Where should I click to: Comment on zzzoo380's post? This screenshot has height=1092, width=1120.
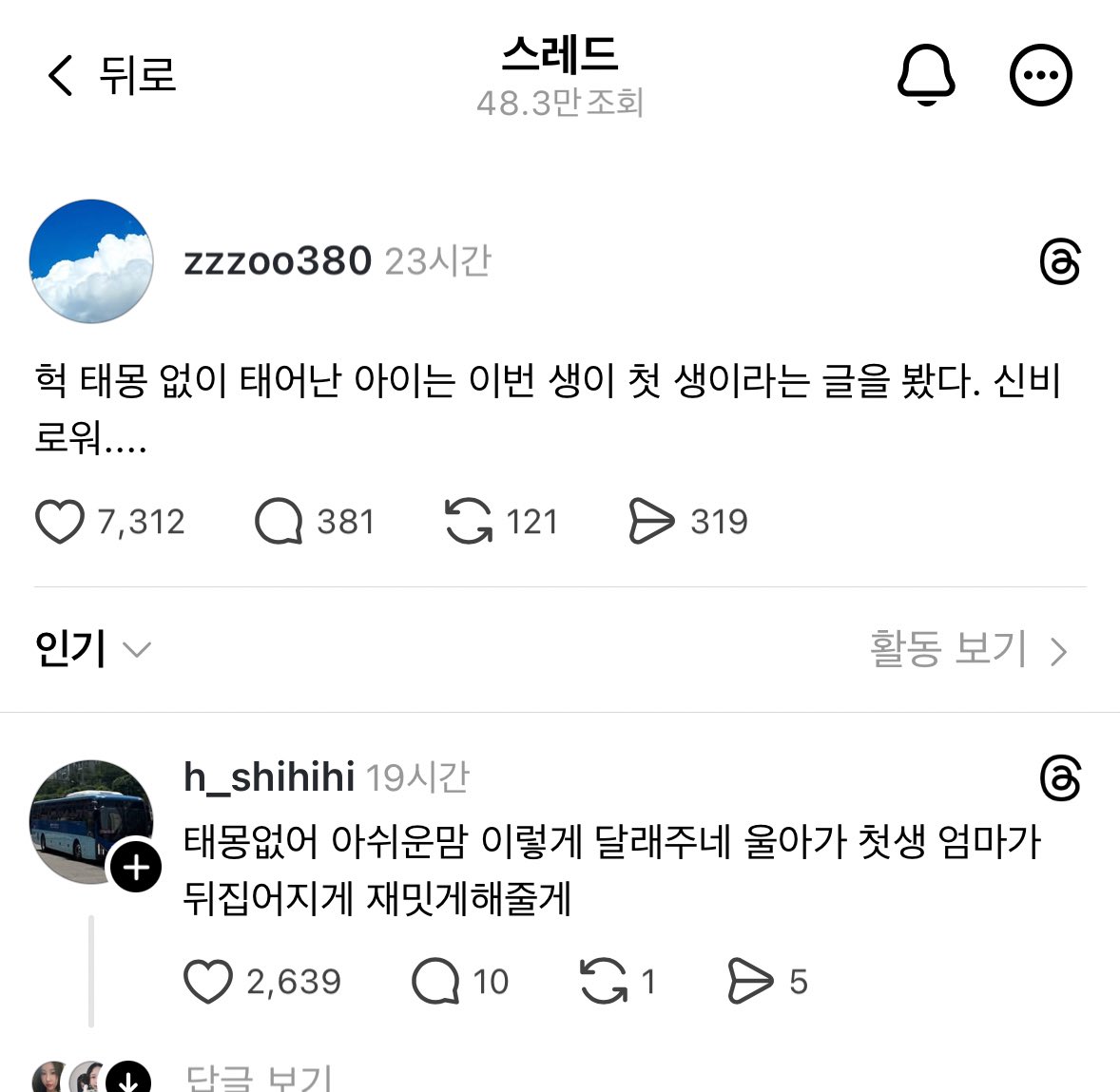pos(279,522)
